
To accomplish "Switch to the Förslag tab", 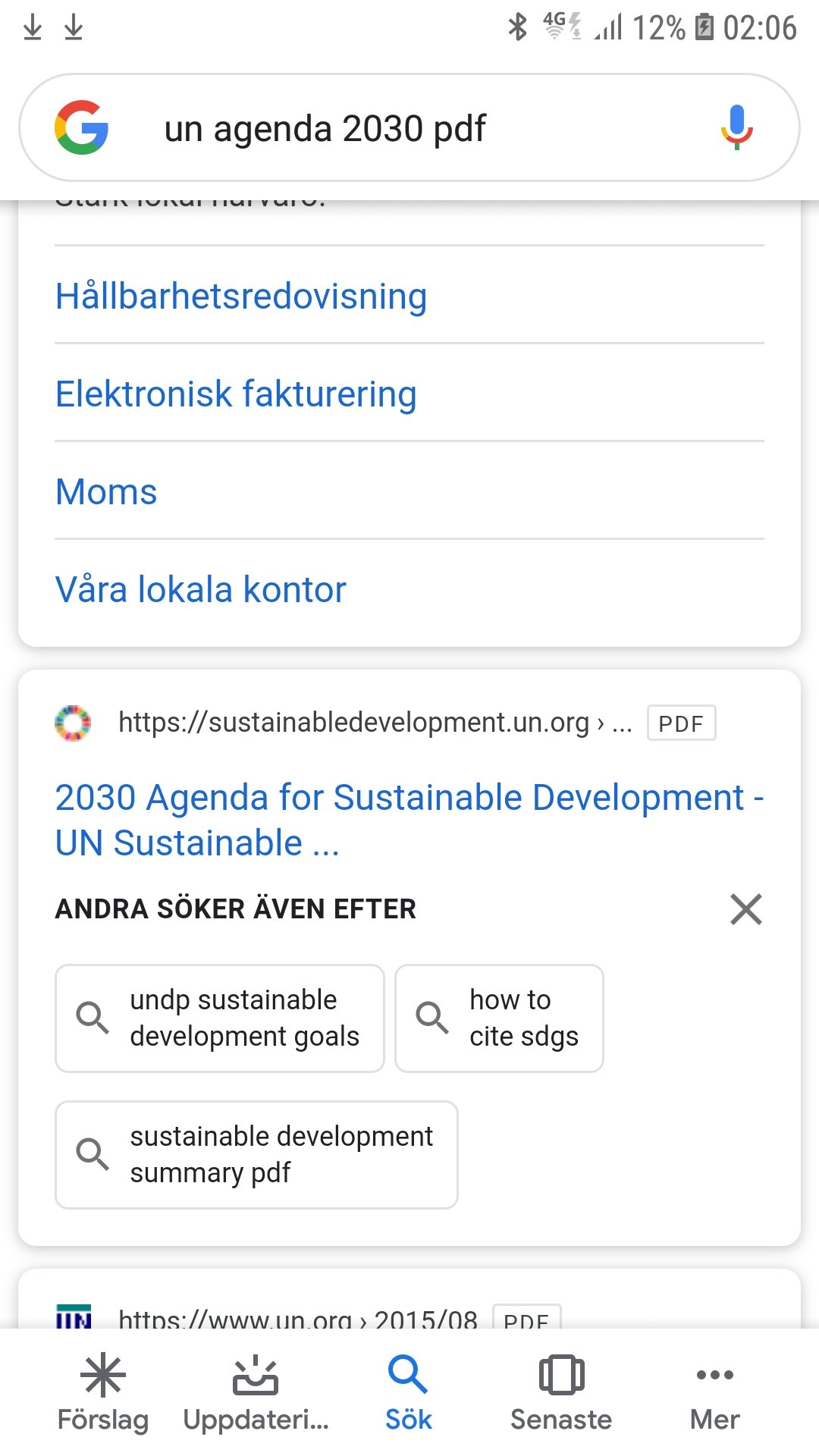I will [103, 1394].
